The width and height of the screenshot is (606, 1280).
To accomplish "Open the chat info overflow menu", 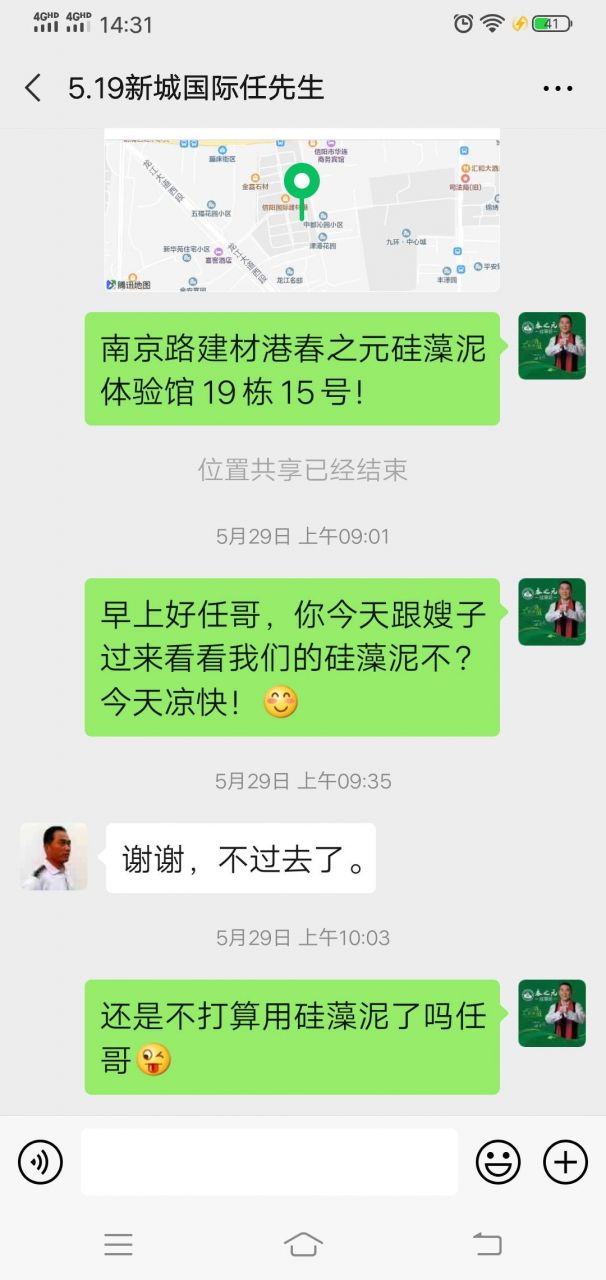I will 558,88.
